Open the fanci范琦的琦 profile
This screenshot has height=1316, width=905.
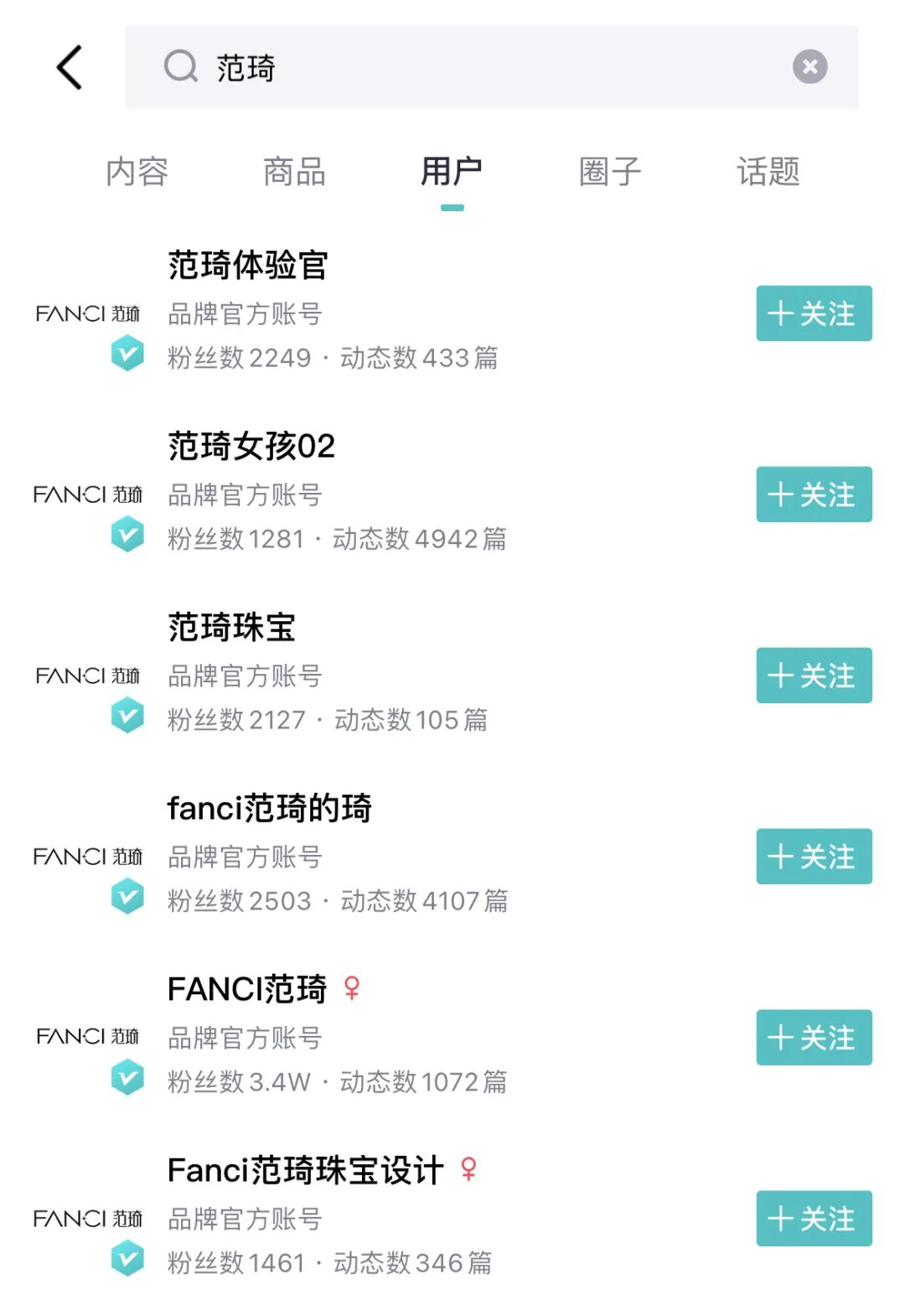(269, 809)
